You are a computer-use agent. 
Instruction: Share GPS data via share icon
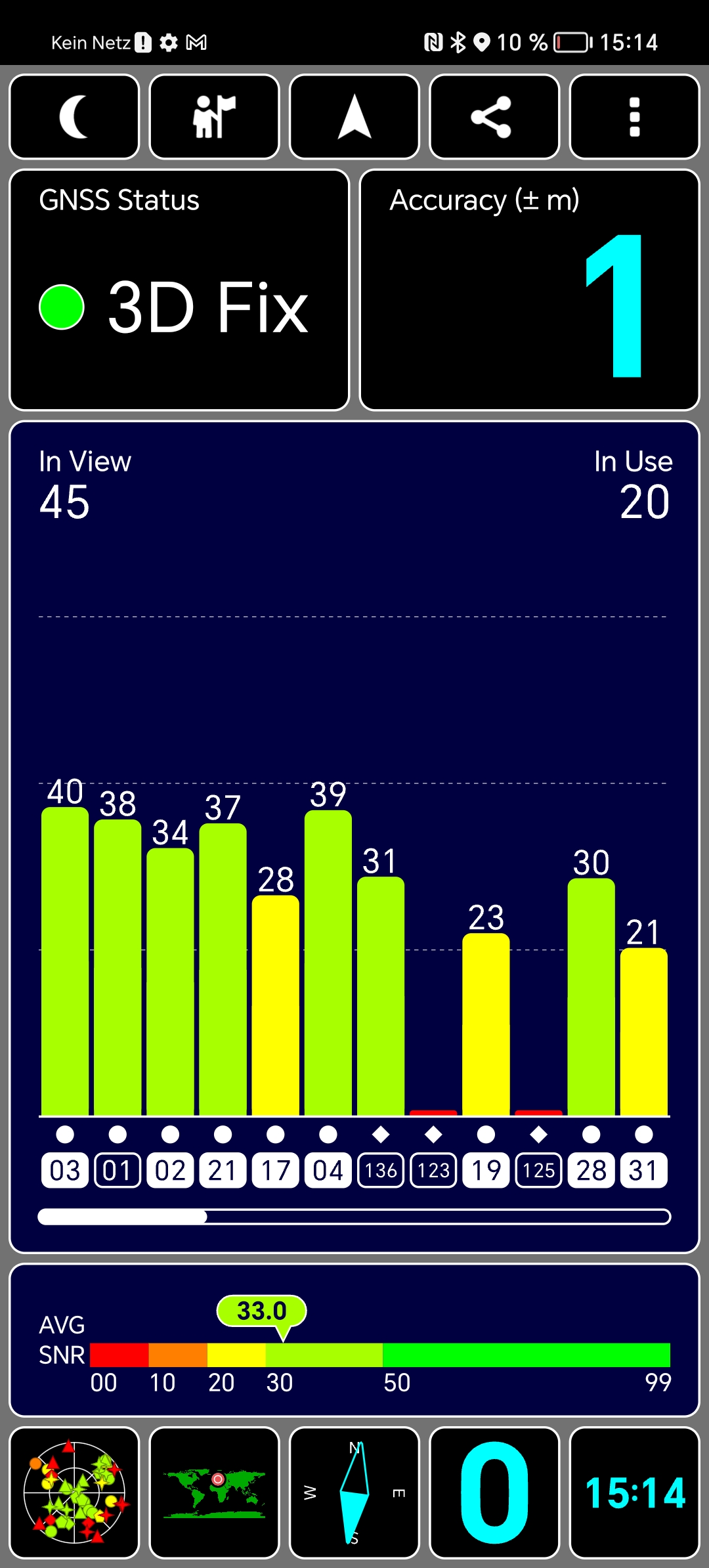(x=494, y=117)
